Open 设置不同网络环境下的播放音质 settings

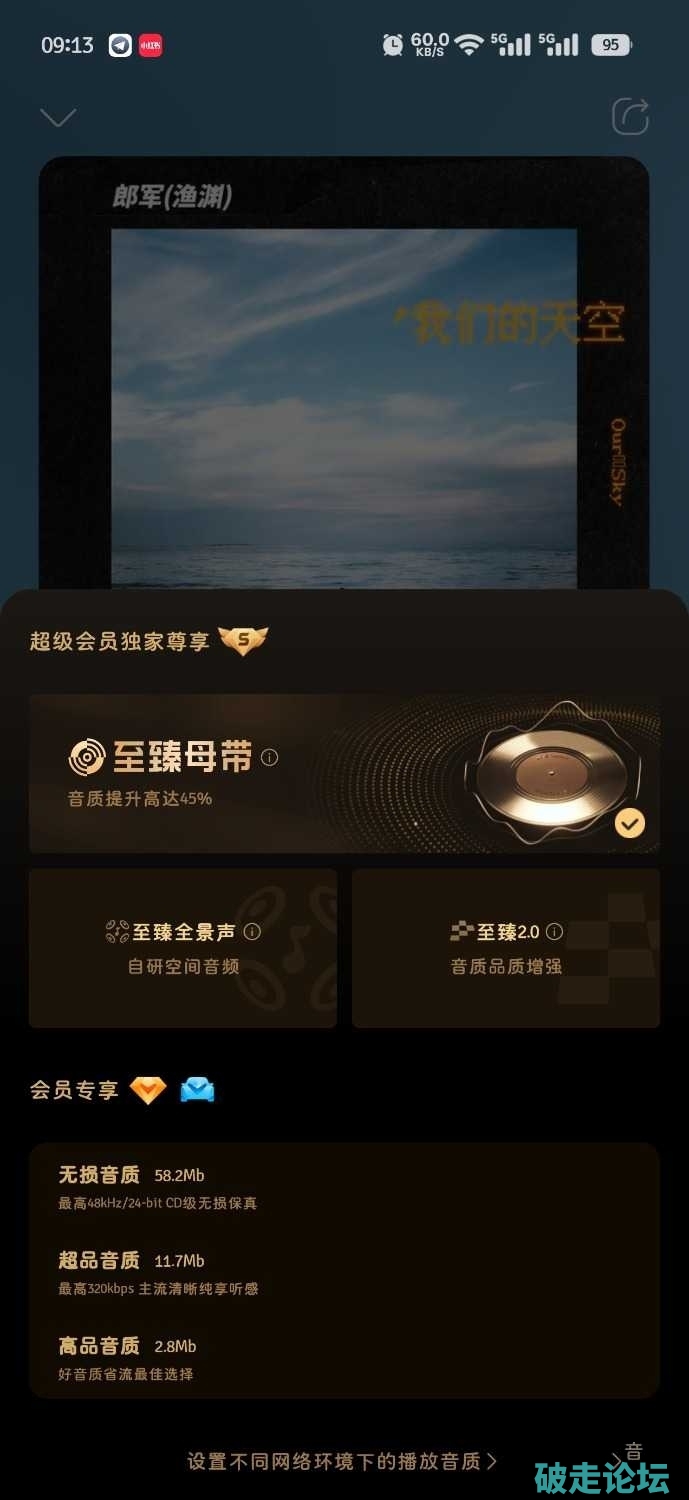(x=342, y=1461)
